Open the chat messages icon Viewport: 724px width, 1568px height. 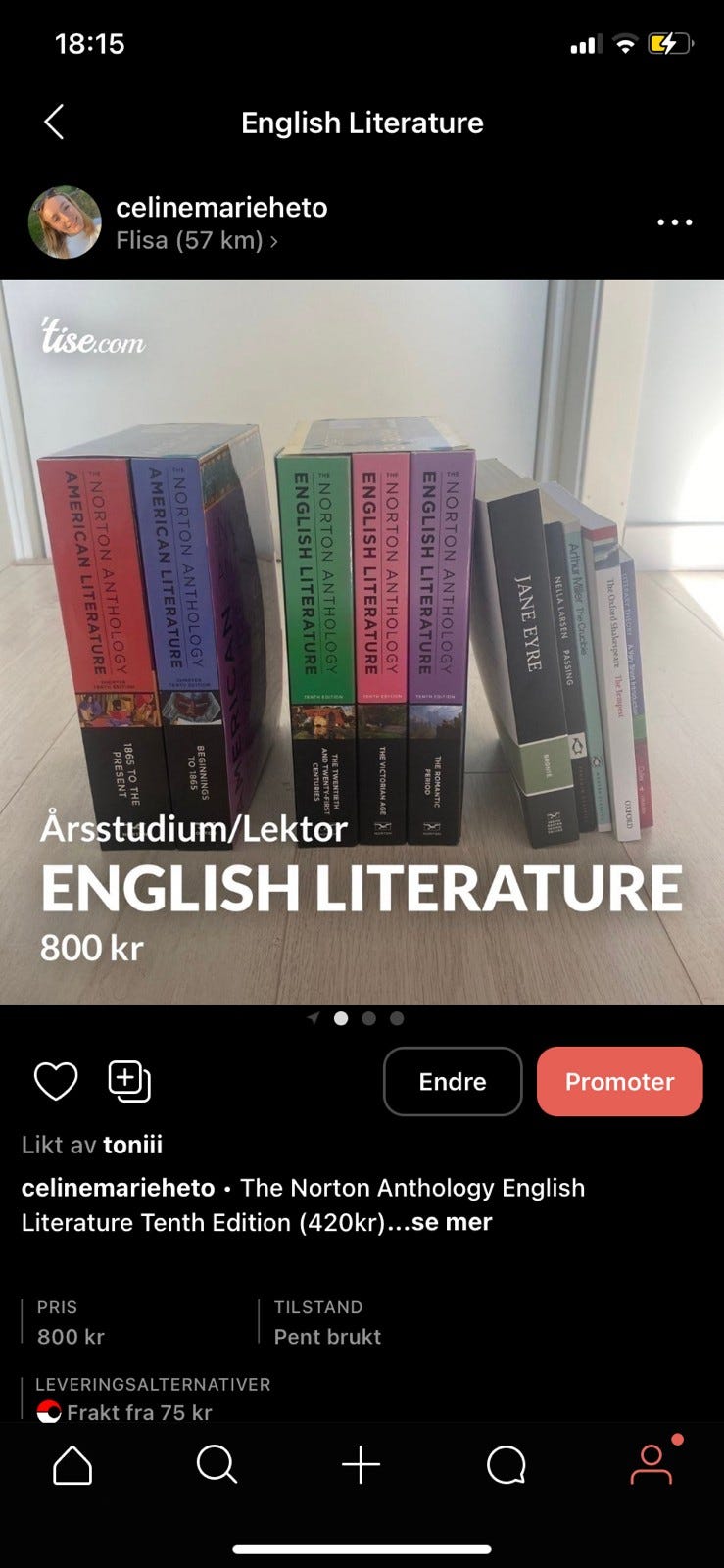[x=507, y=1466]
